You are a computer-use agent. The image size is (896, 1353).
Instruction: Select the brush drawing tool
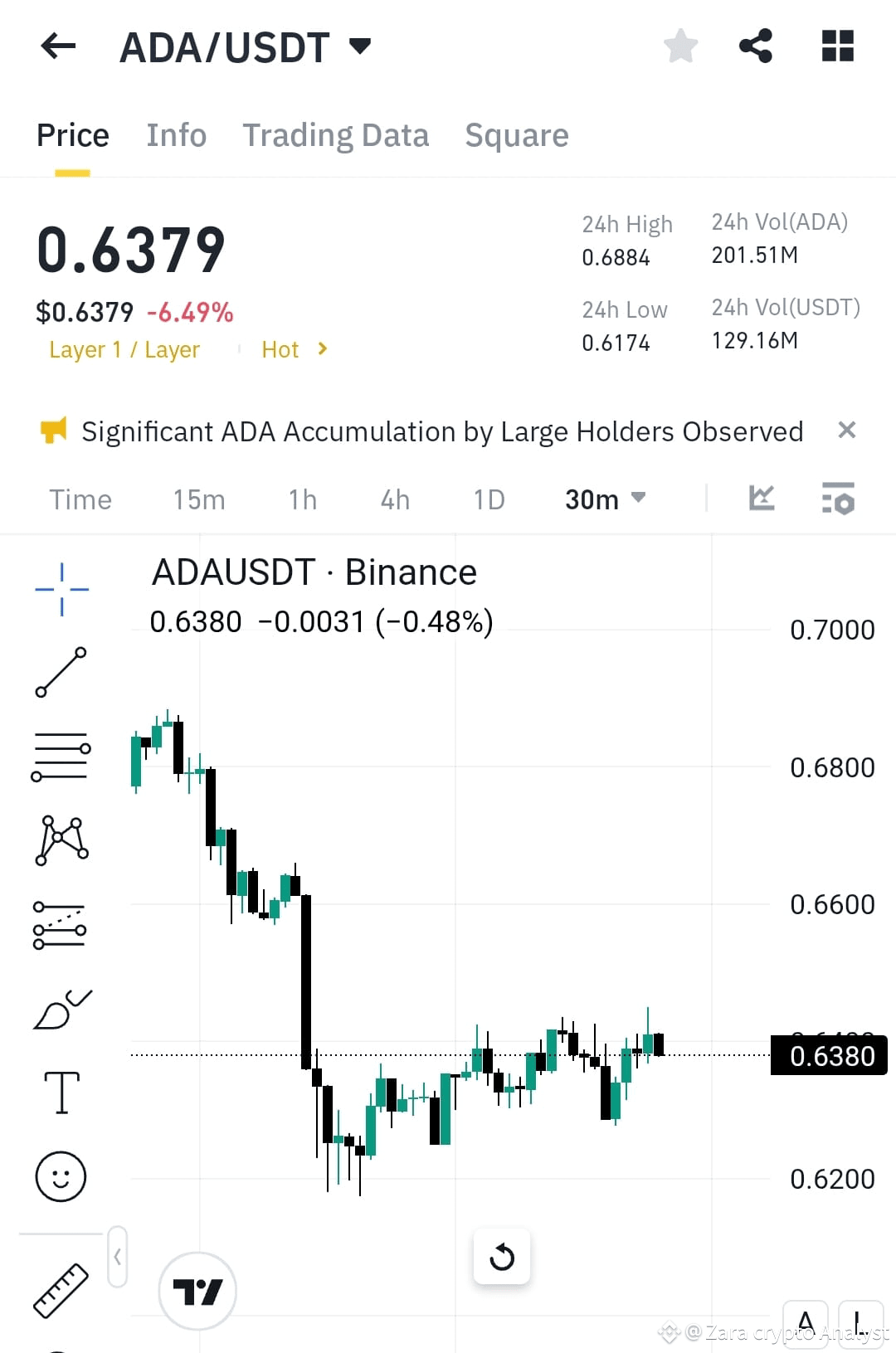tap(61, 1006)
